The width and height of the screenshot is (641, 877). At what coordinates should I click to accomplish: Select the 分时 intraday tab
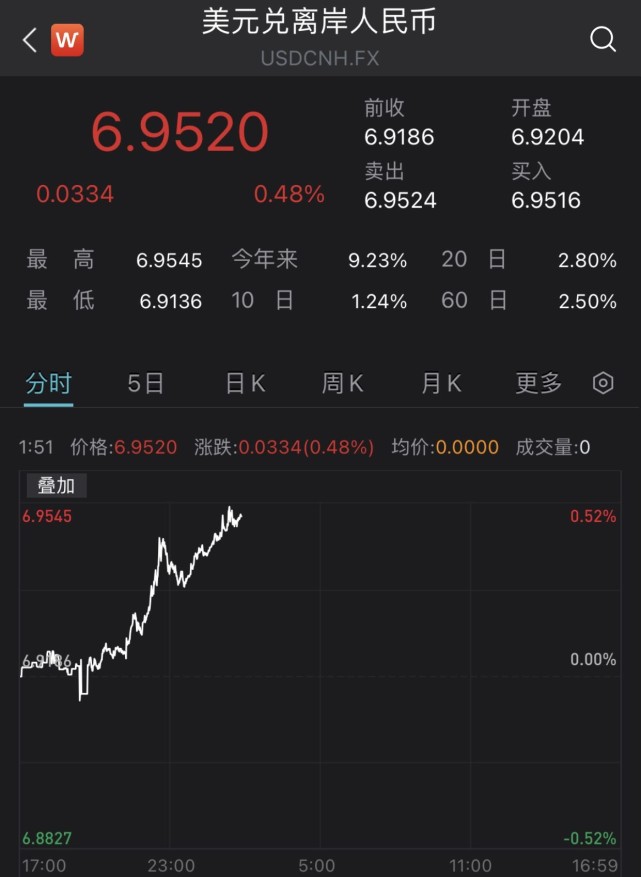[x=49, y=383]
